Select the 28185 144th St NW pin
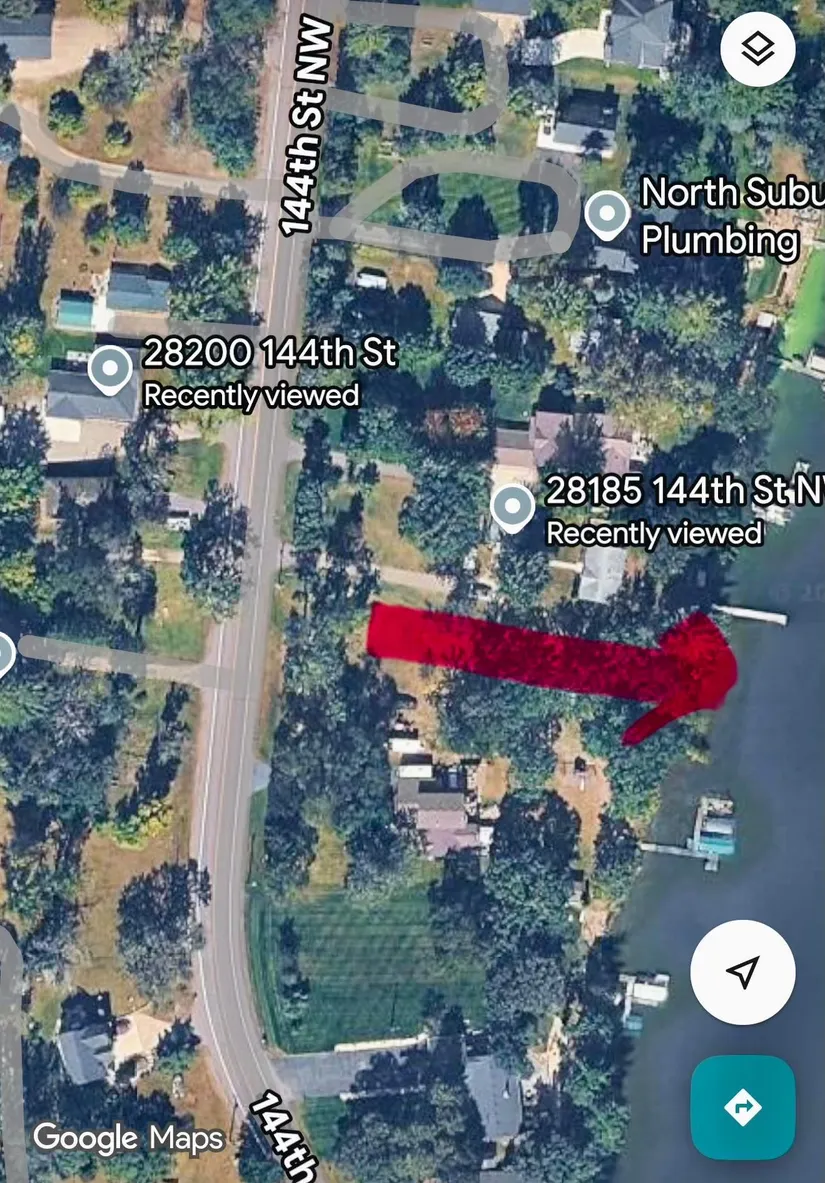 [x=513, y=508]
